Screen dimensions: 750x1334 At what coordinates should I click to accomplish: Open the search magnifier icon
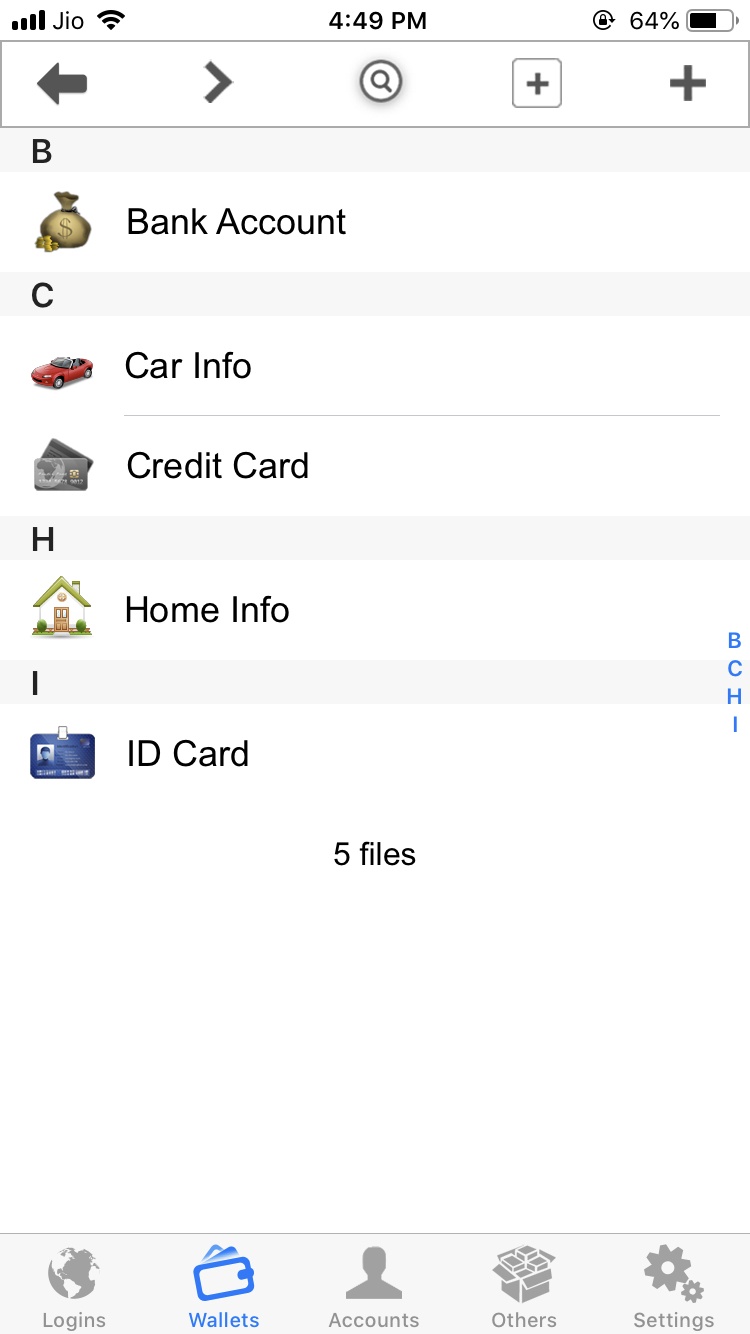(x=380, y=82)
